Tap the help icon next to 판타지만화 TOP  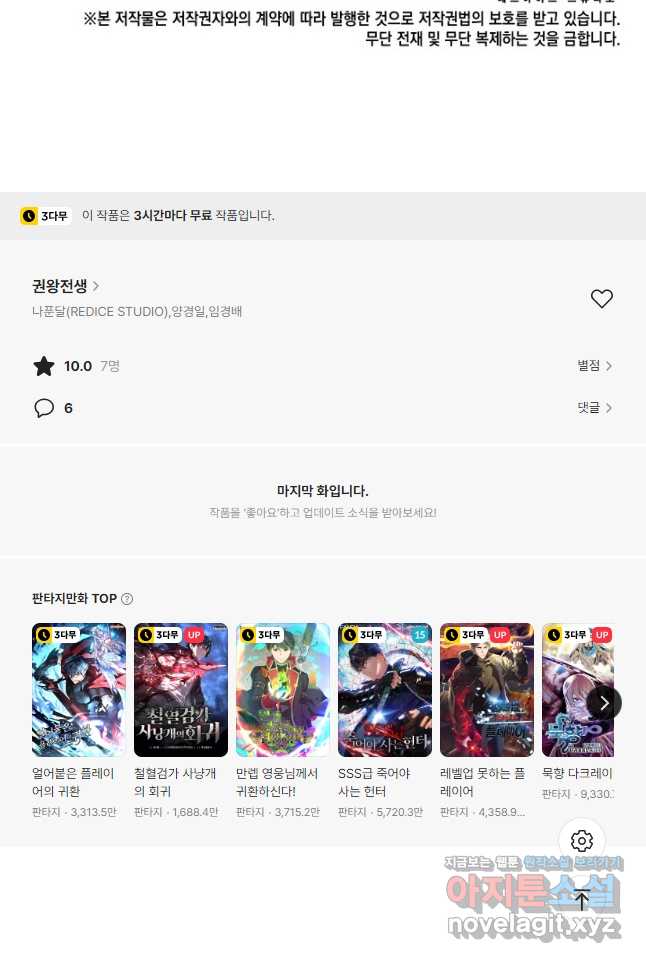(127, 599)
